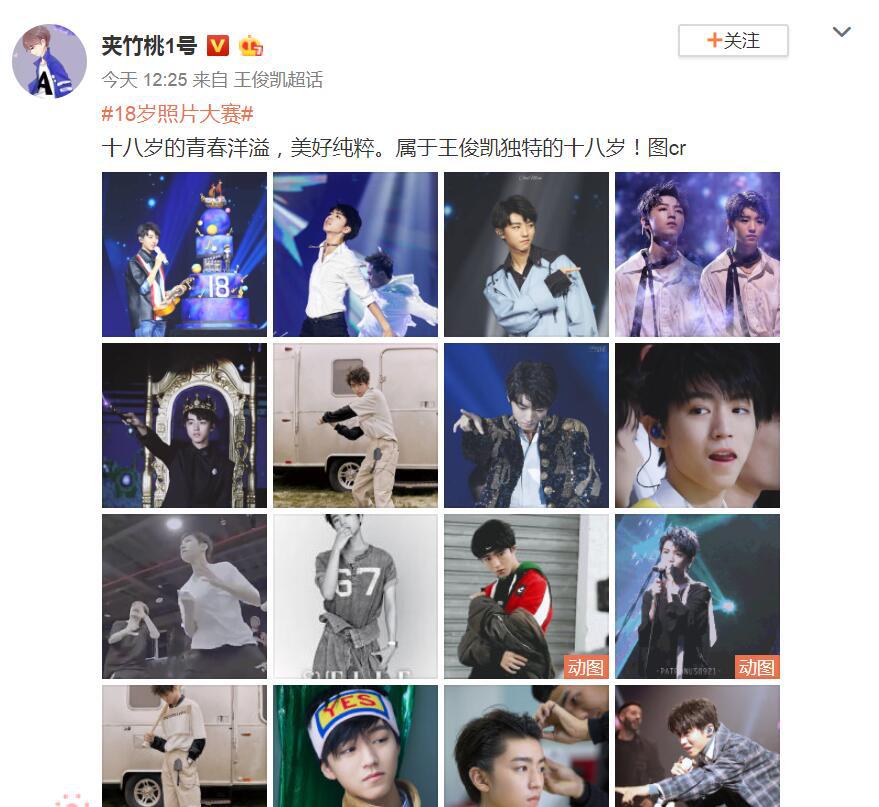Open the photo of two boys in matching white shirts
The image size is (879, 807).
(x=697, y=254)
